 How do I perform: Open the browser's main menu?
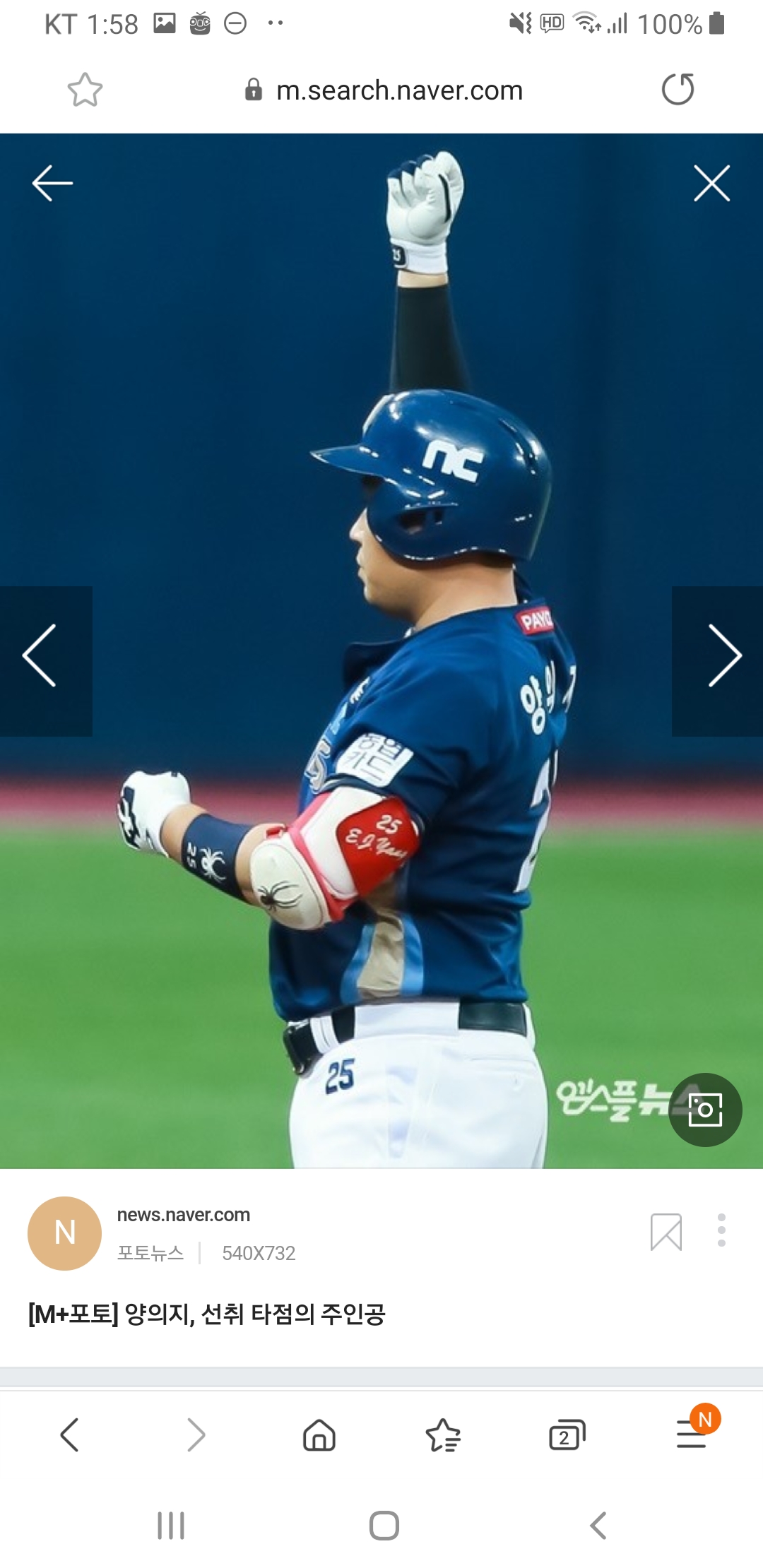(x=692, y=1435)
